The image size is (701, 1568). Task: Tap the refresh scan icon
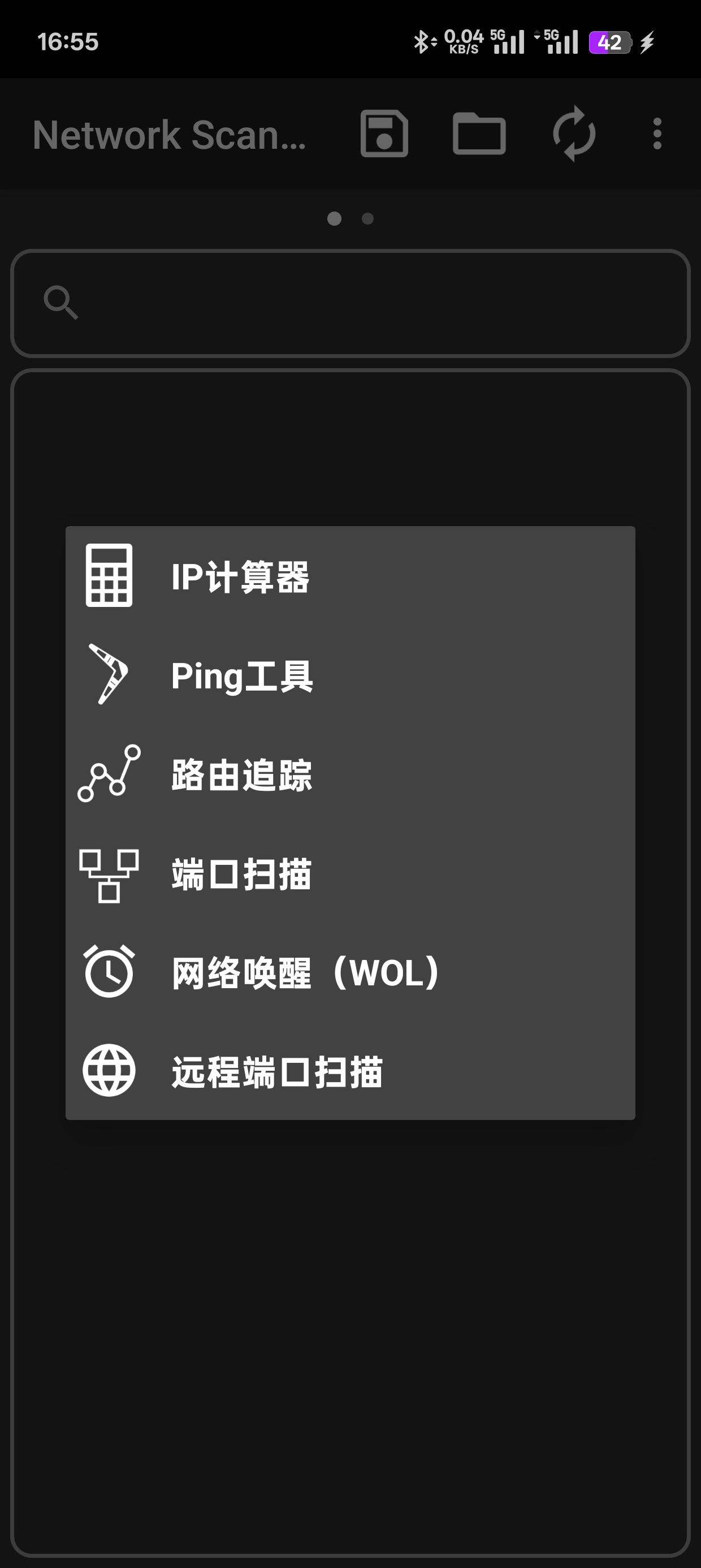coord(574,133)
